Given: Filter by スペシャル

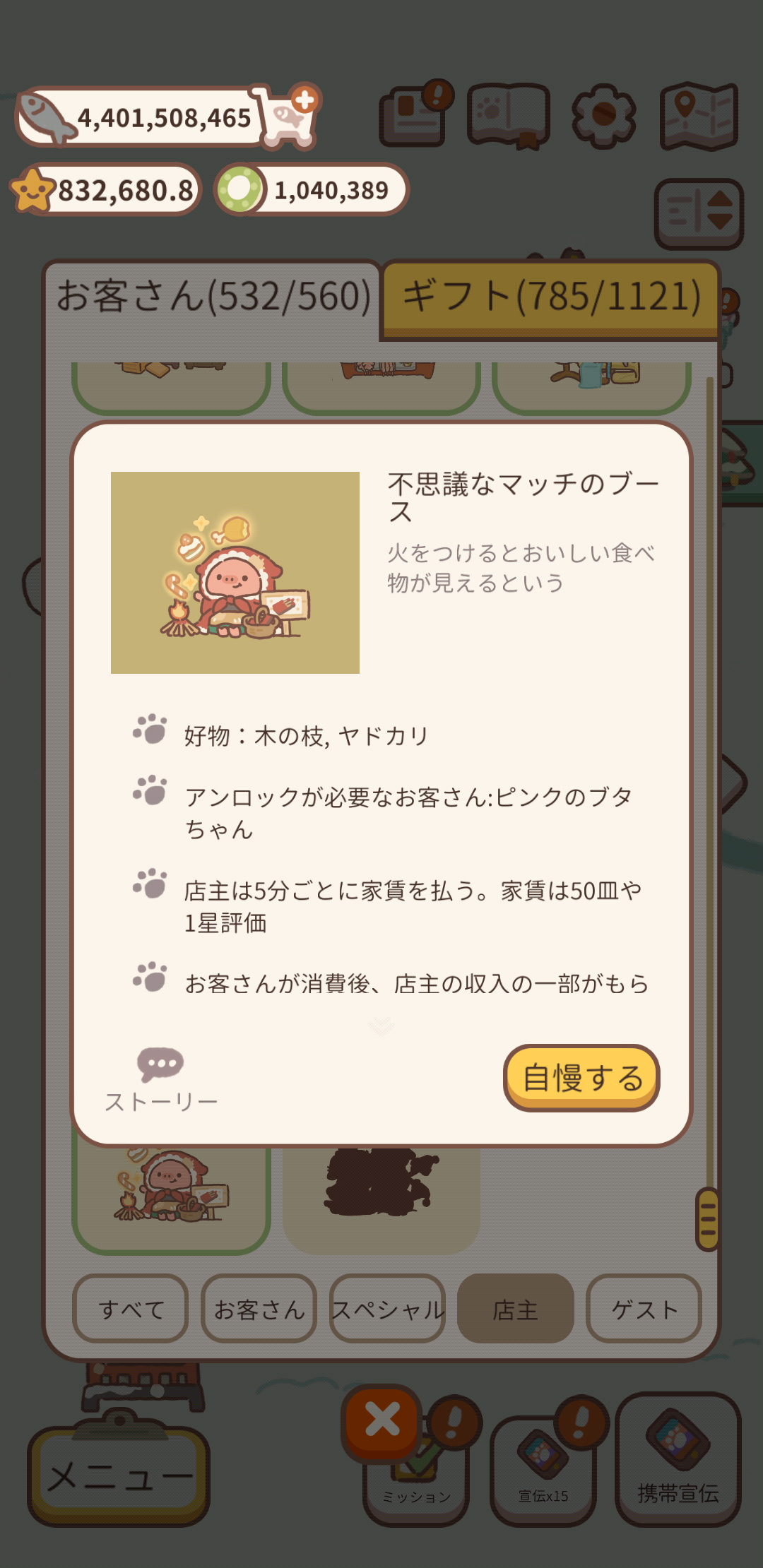Looking at the screenshot, I should (x=387, y=1309).
